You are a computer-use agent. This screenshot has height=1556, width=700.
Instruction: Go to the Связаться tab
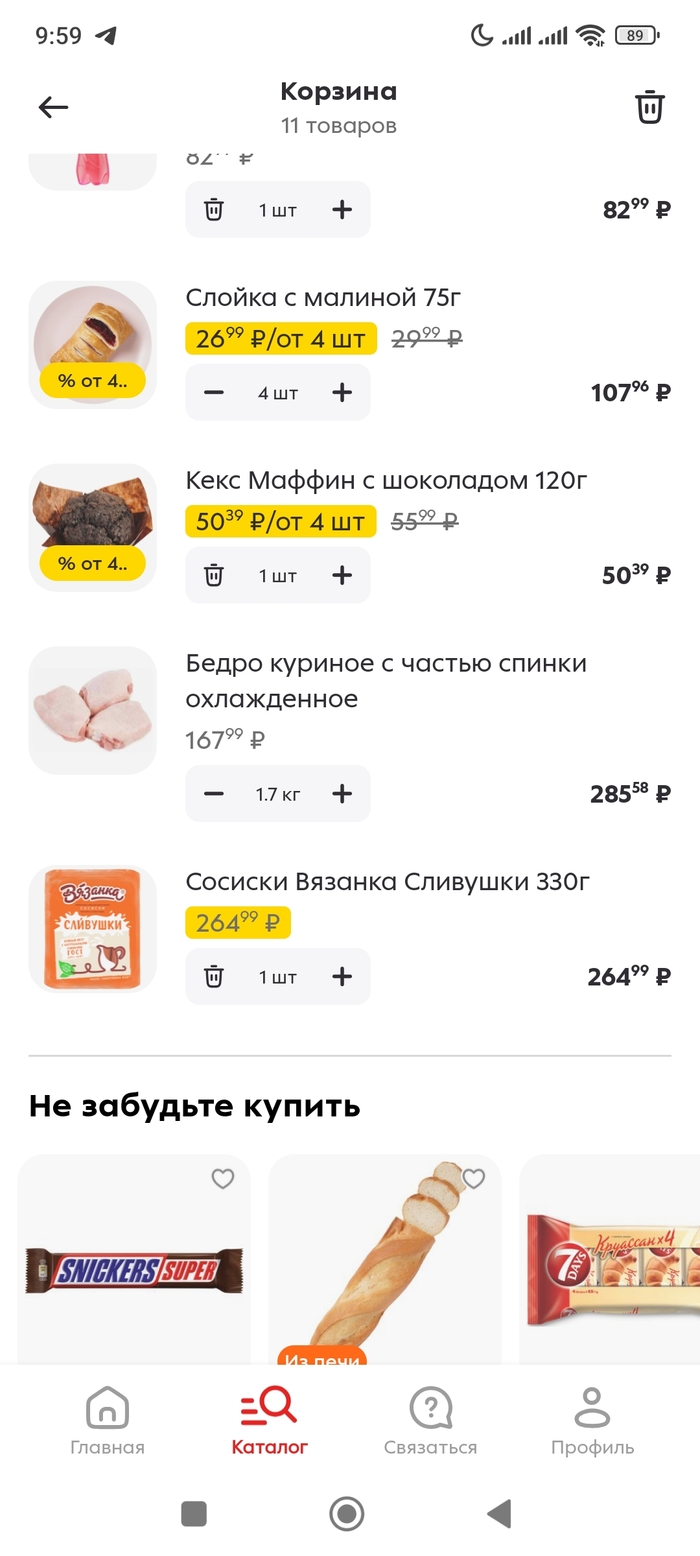tap(430, 1421)
